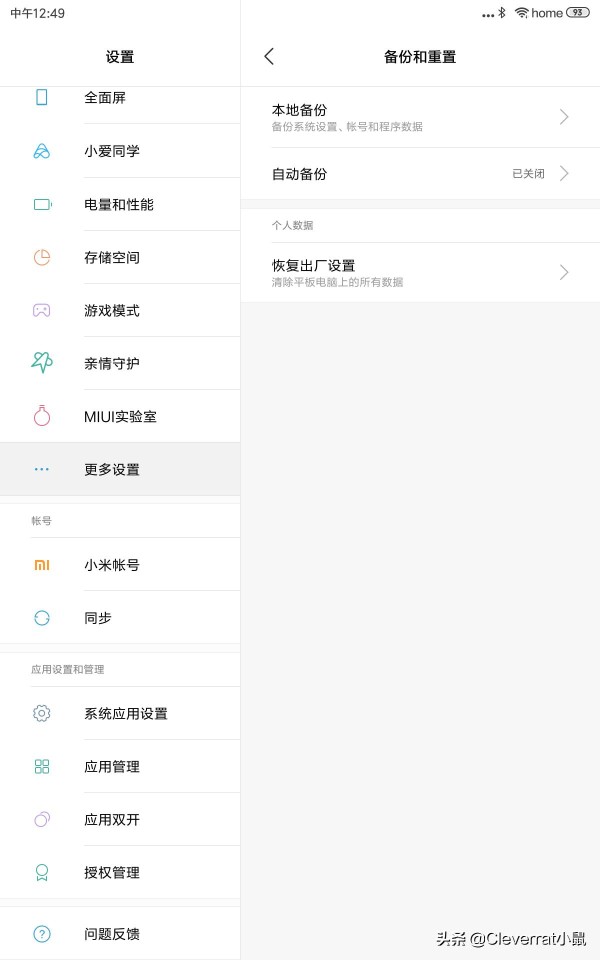Open 全面屏 settings
This screenshot has width=600, height=960.
120,98
